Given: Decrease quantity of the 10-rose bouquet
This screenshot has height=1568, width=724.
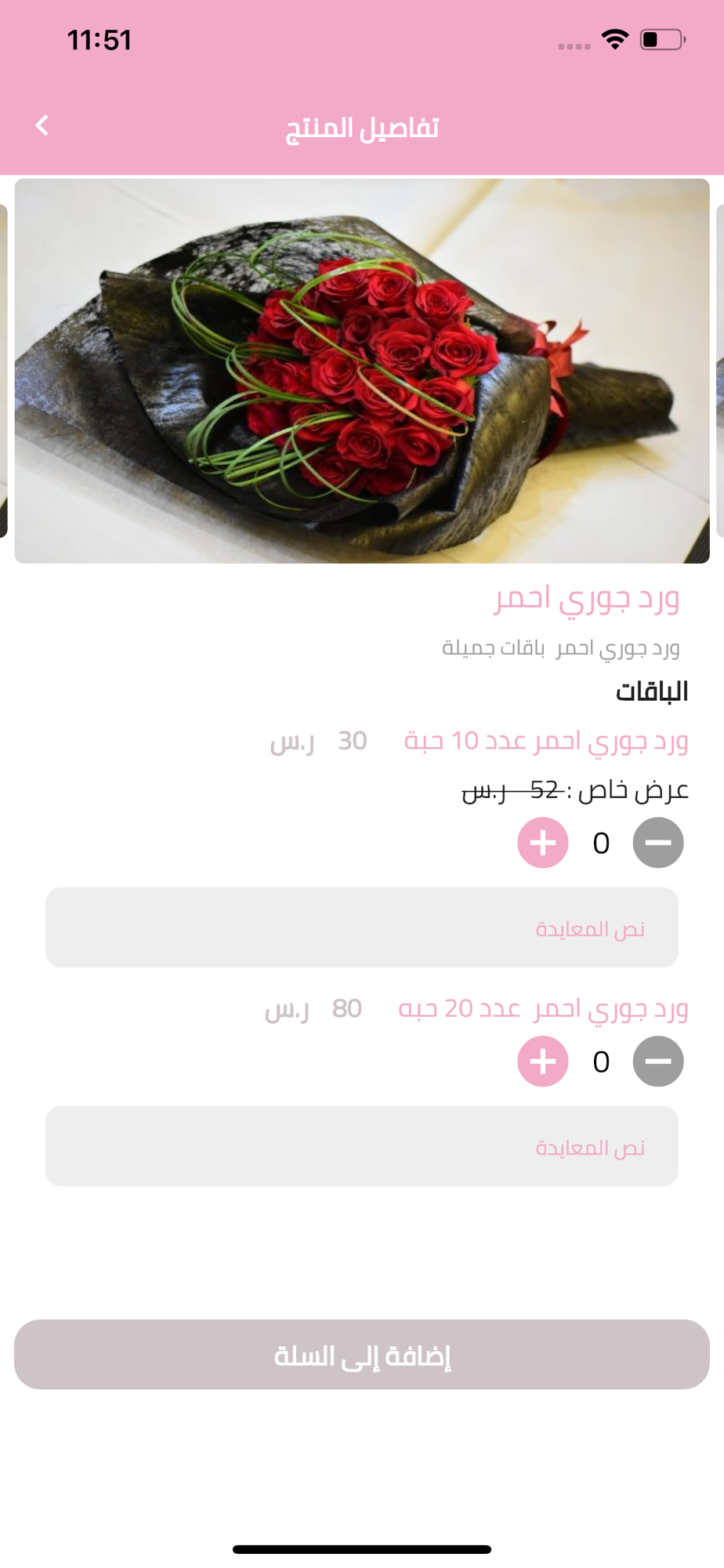Looking at the screenshot, I should pyautogui.click(x=658, y=843).
